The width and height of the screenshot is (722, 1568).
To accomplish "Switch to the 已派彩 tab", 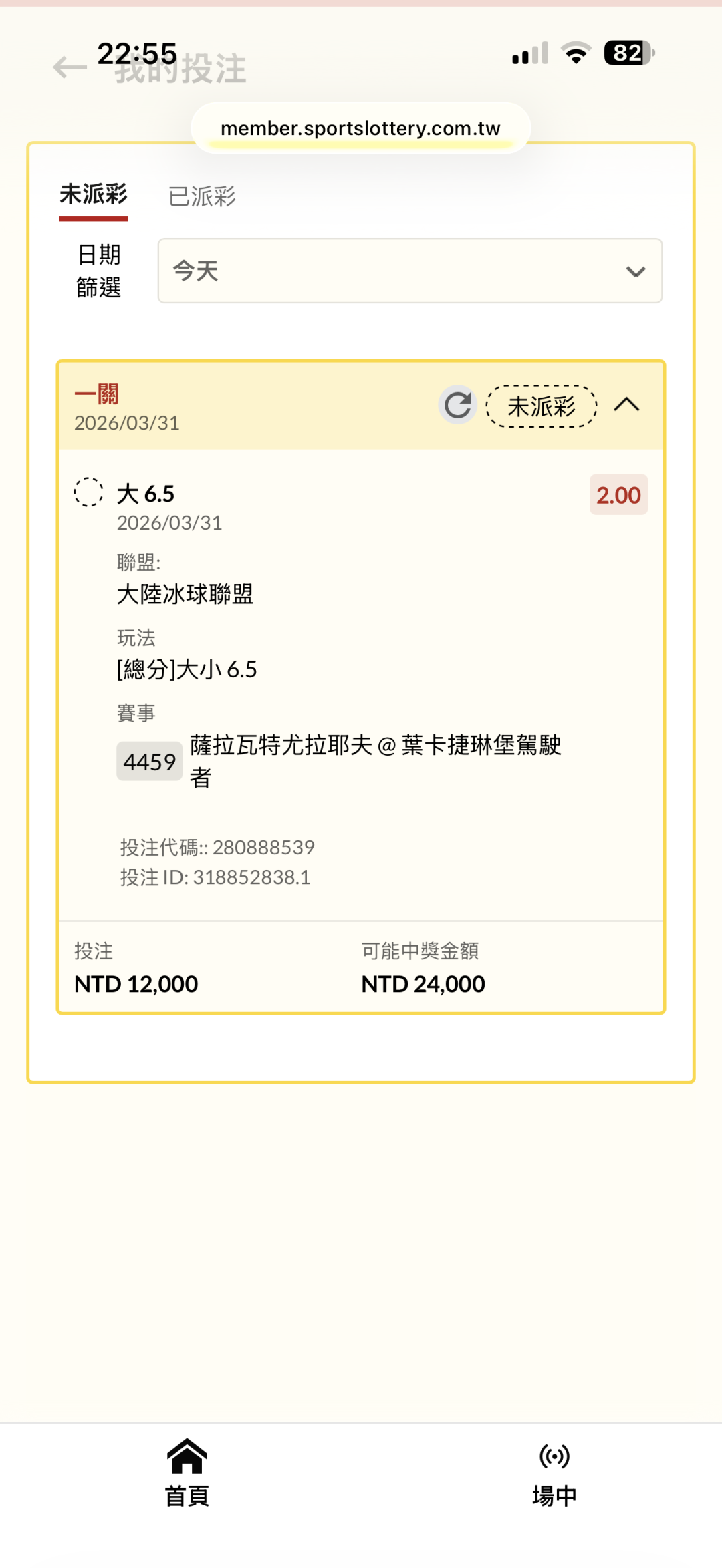I will point(202,196).
